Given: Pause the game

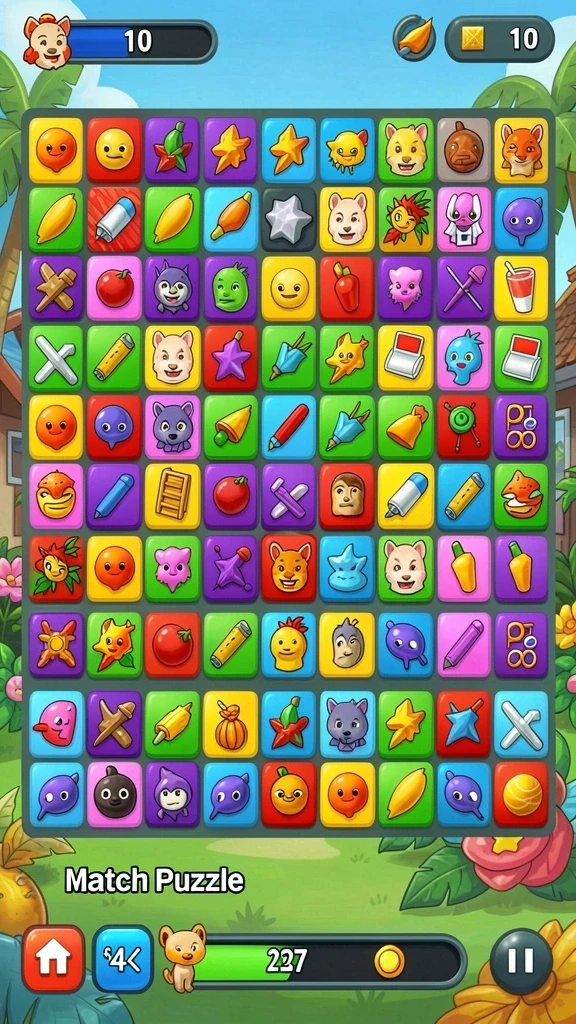Looking at the screenshot, I should point(521,961).
